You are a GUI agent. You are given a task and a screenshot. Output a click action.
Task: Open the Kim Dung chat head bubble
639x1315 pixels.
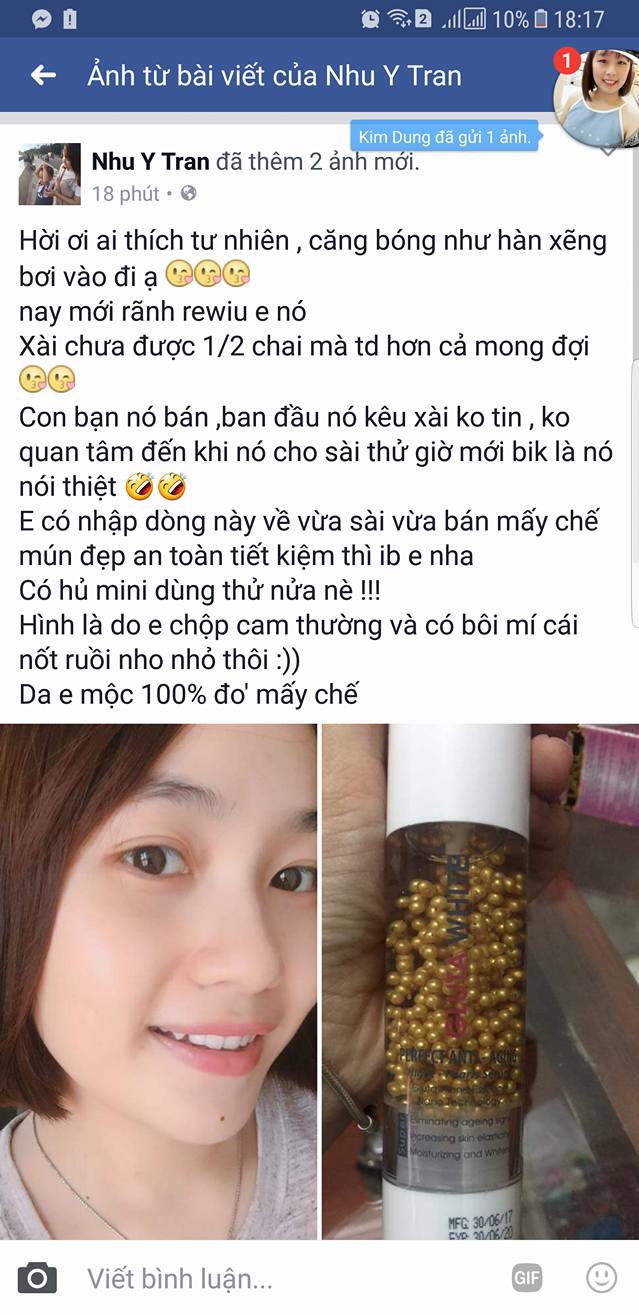click(x=598, y=97)
